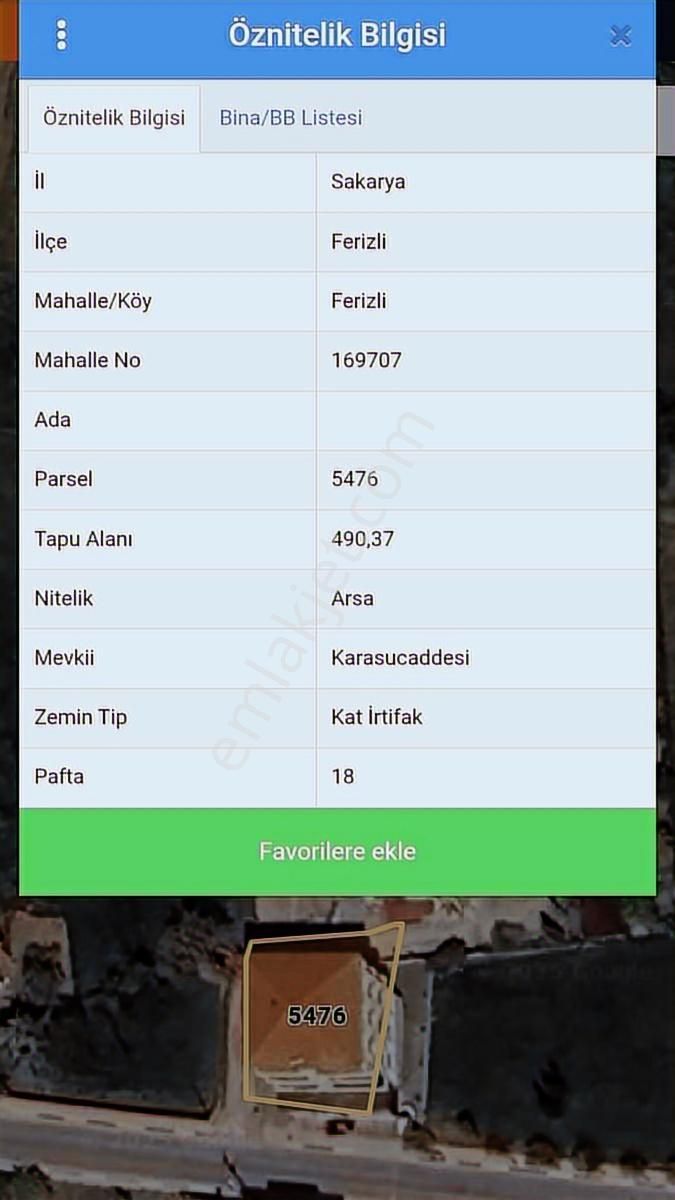The width and height of the screenshot is (675, 1200).
Task: Tap the Favorilere ekle button
Action: coord(337,852)
